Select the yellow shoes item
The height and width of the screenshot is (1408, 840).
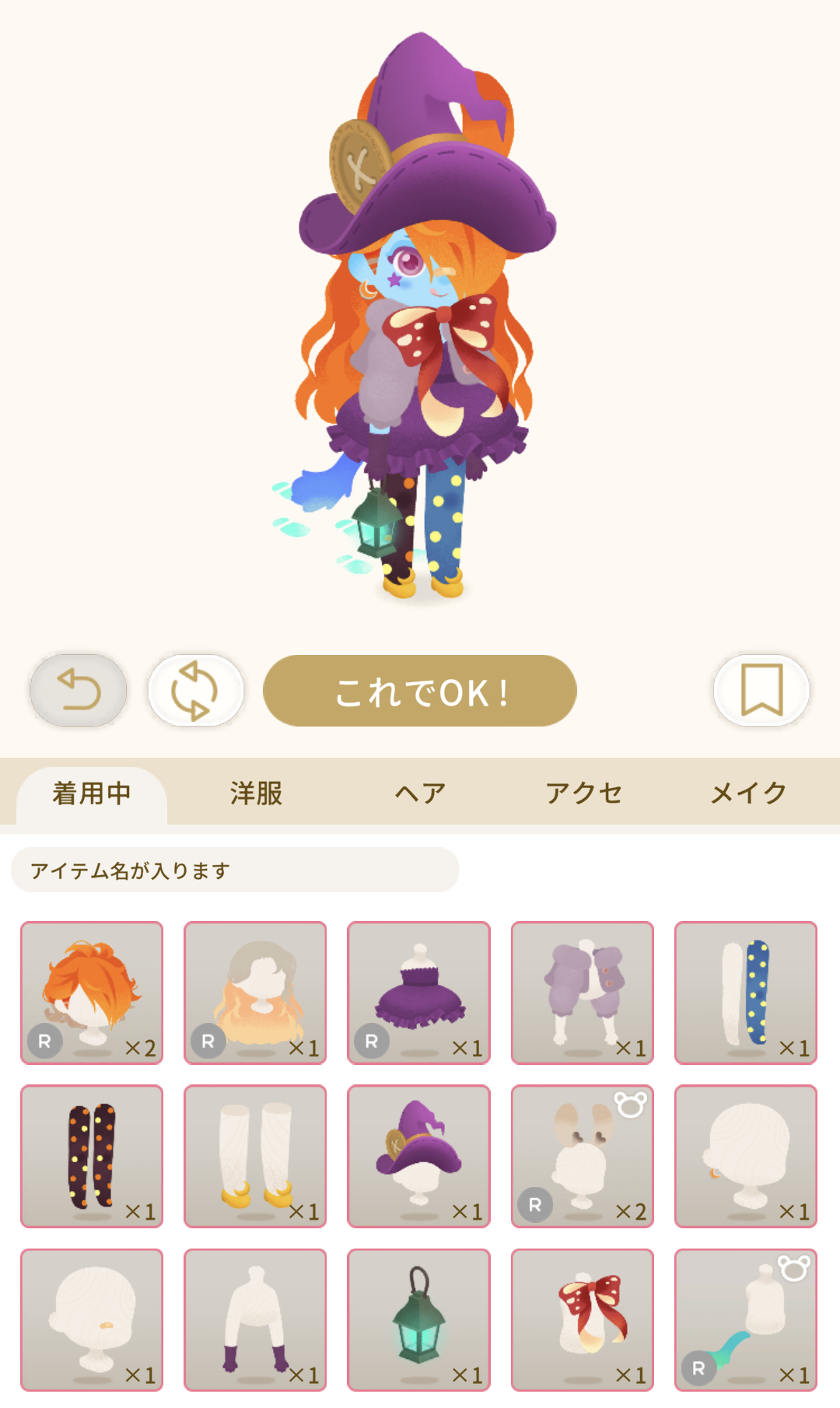(255, 1157)
